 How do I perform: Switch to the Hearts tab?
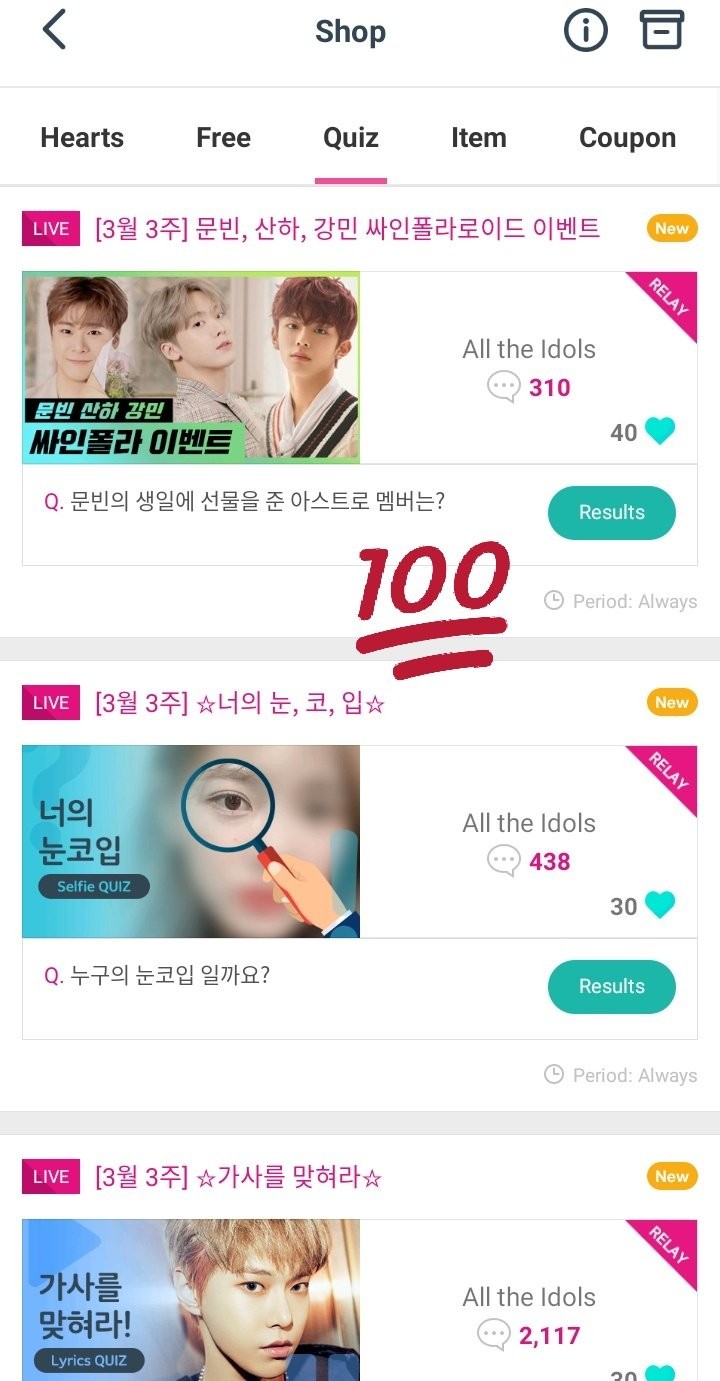tap(82, 138)
